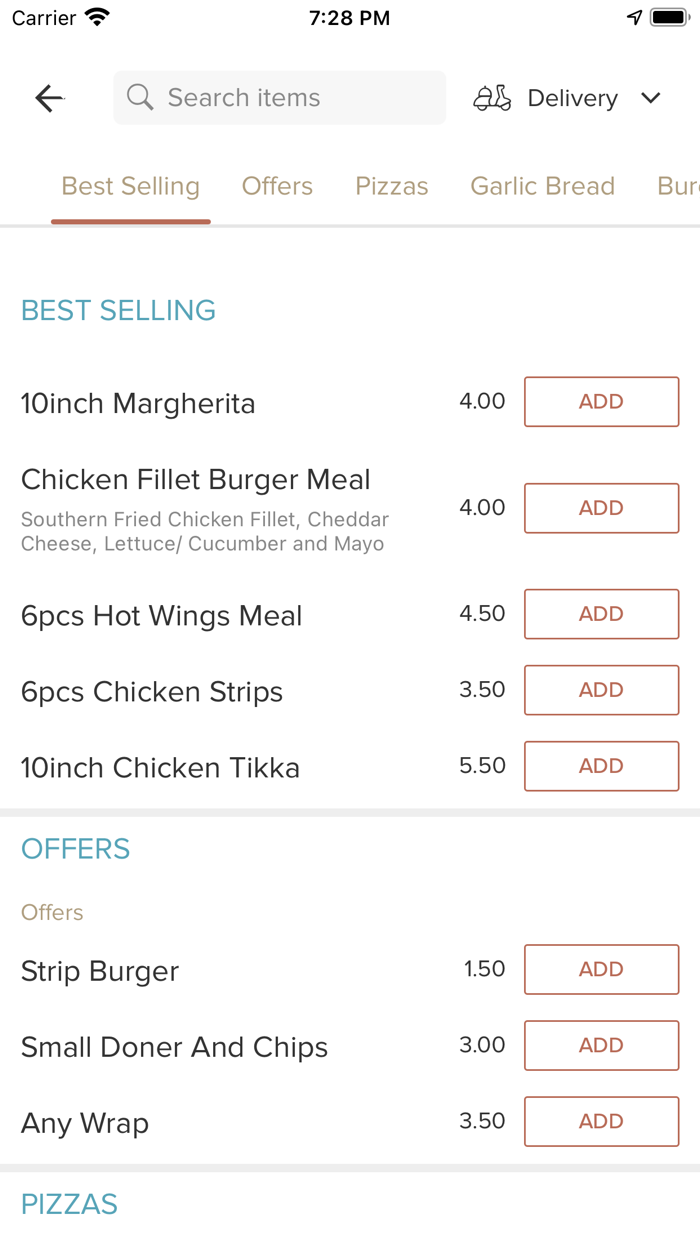Go back using the arrow icon
The image size is (700, 1244).
49,98
